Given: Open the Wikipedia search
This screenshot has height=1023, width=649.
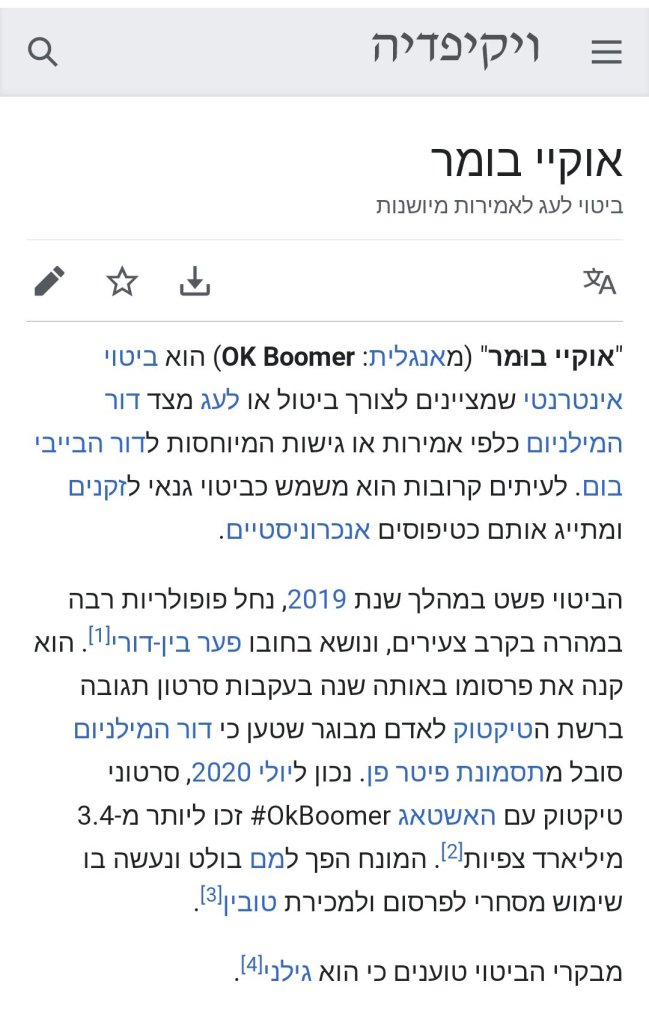Looking at the screenshot, I should 42,51.
